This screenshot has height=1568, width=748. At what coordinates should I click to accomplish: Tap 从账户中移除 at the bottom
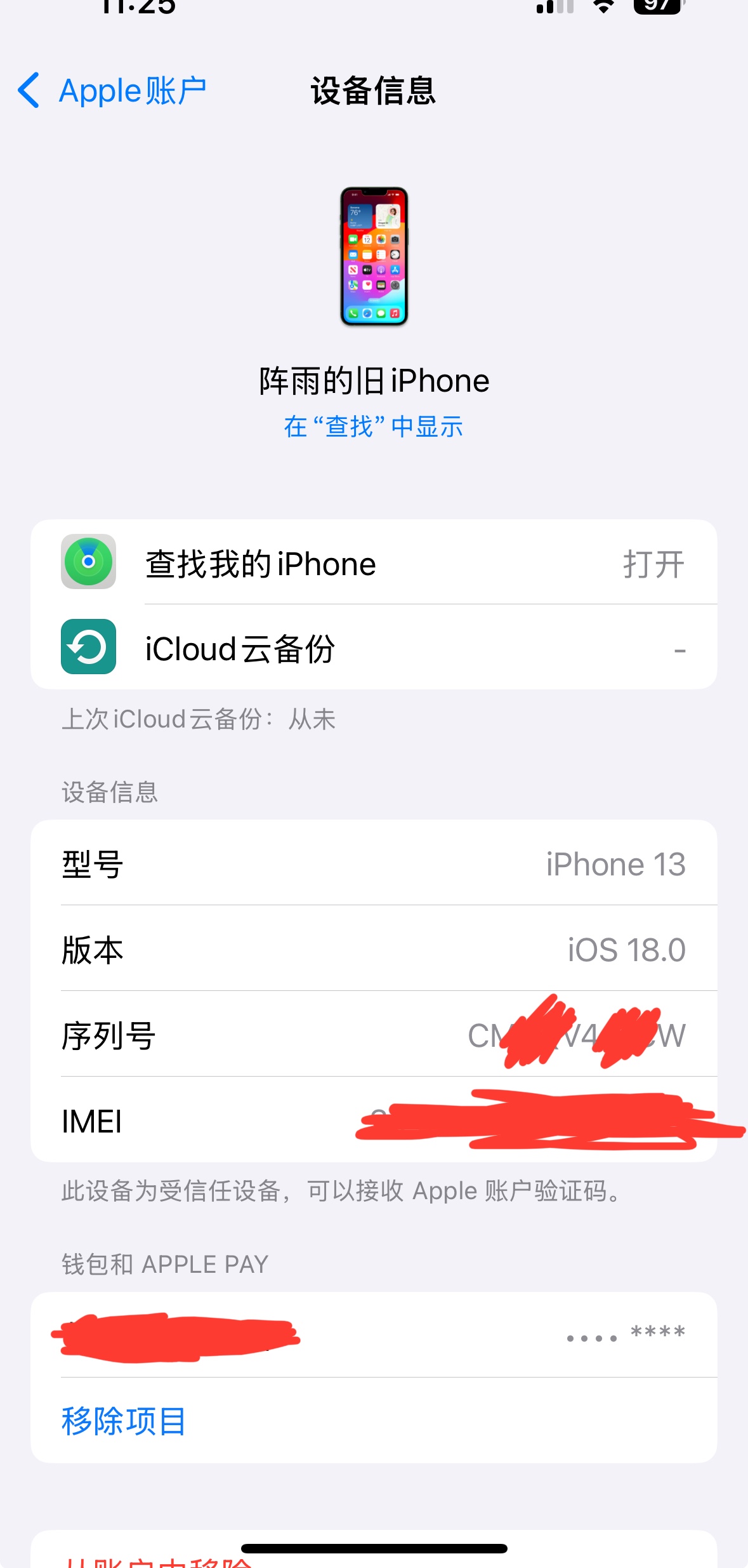pyautogui.click(x=159, y=1562)
